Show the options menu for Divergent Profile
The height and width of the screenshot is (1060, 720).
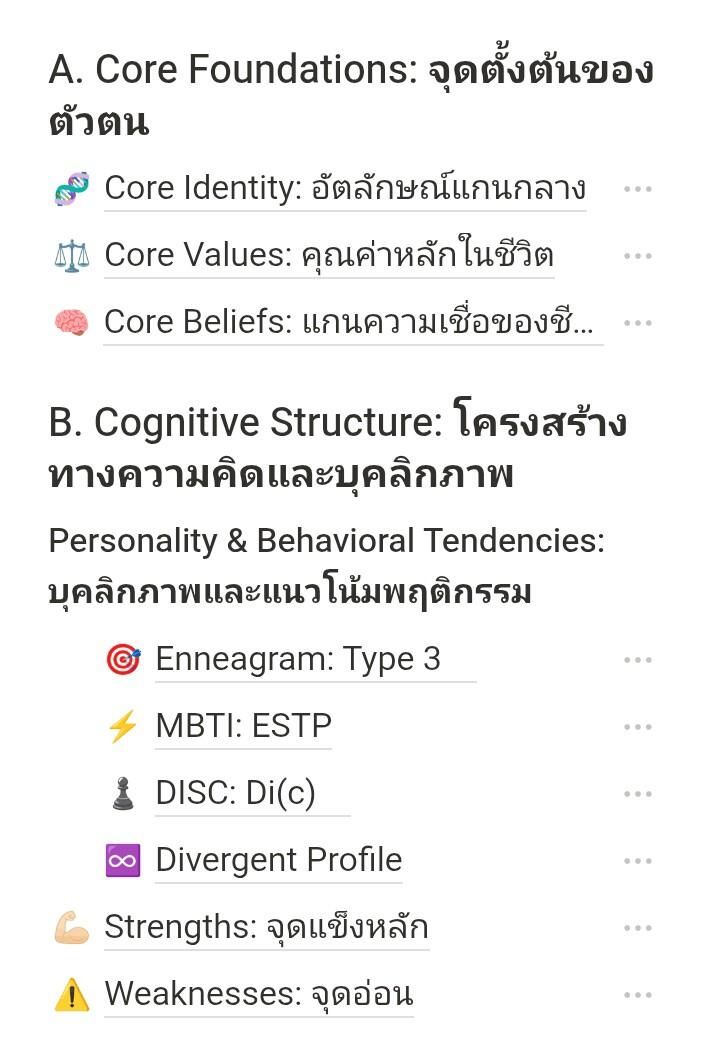[637, 860]
